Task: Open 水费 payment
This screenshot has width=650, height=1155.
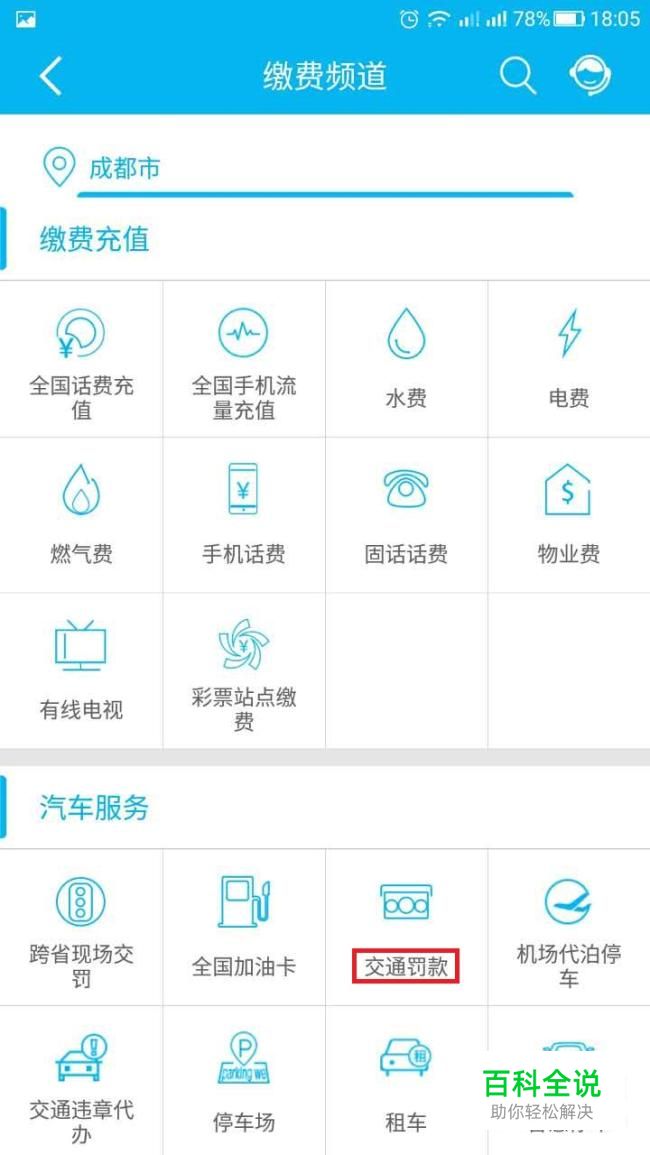Action: (x=406, y=359)
